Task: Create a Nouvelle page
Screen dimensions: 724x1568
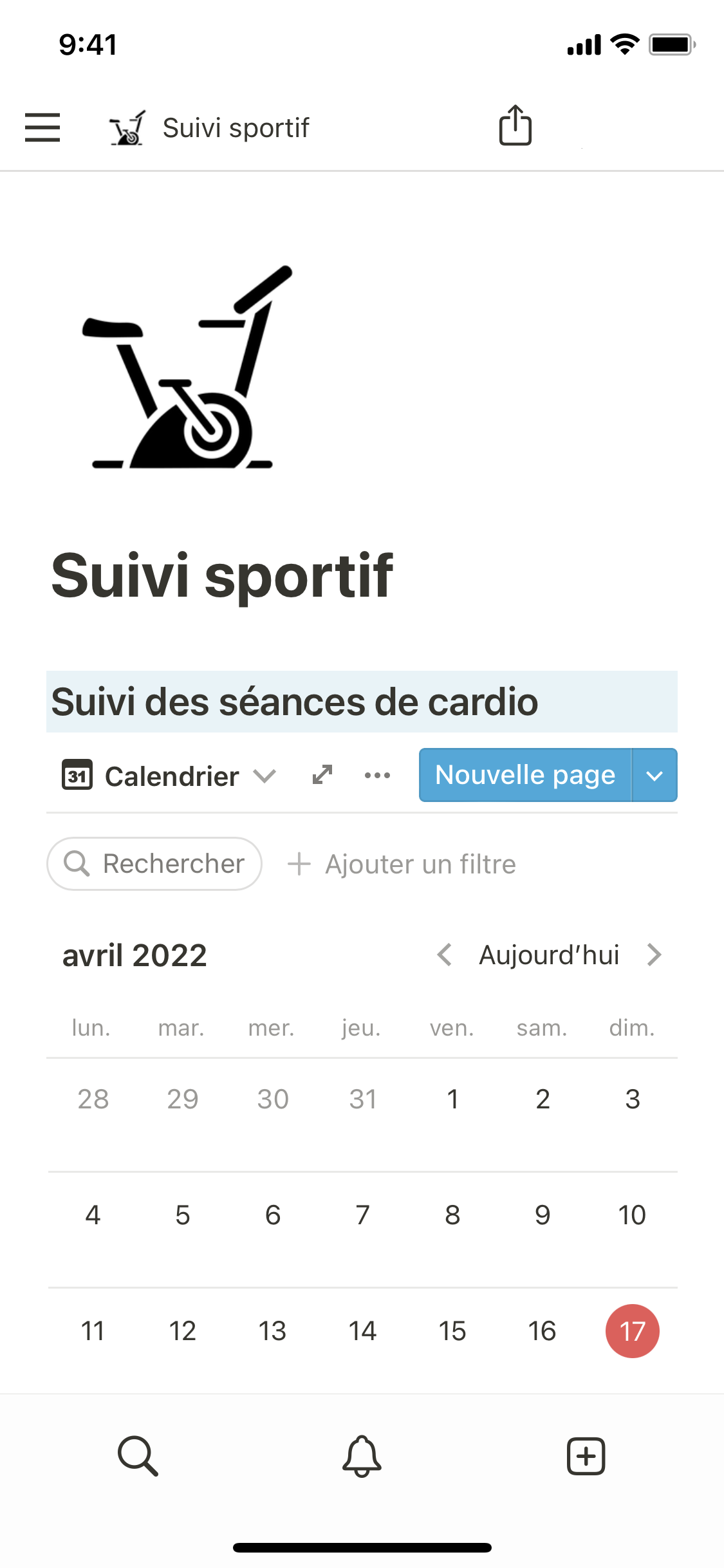Action: tap(524, 775)
